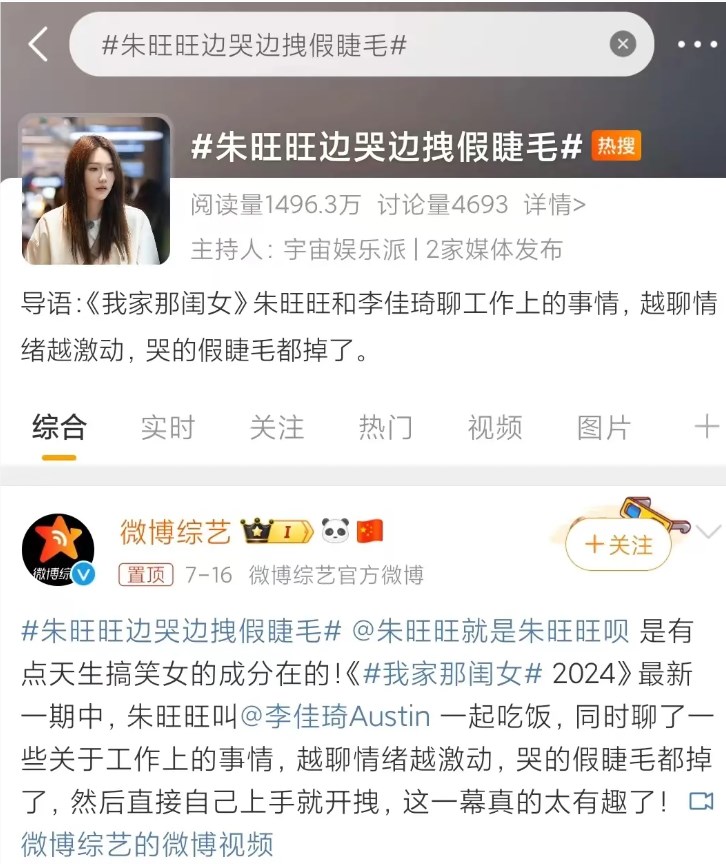Select the 综合 tab

pyautogui.click(x=59, y=428)
